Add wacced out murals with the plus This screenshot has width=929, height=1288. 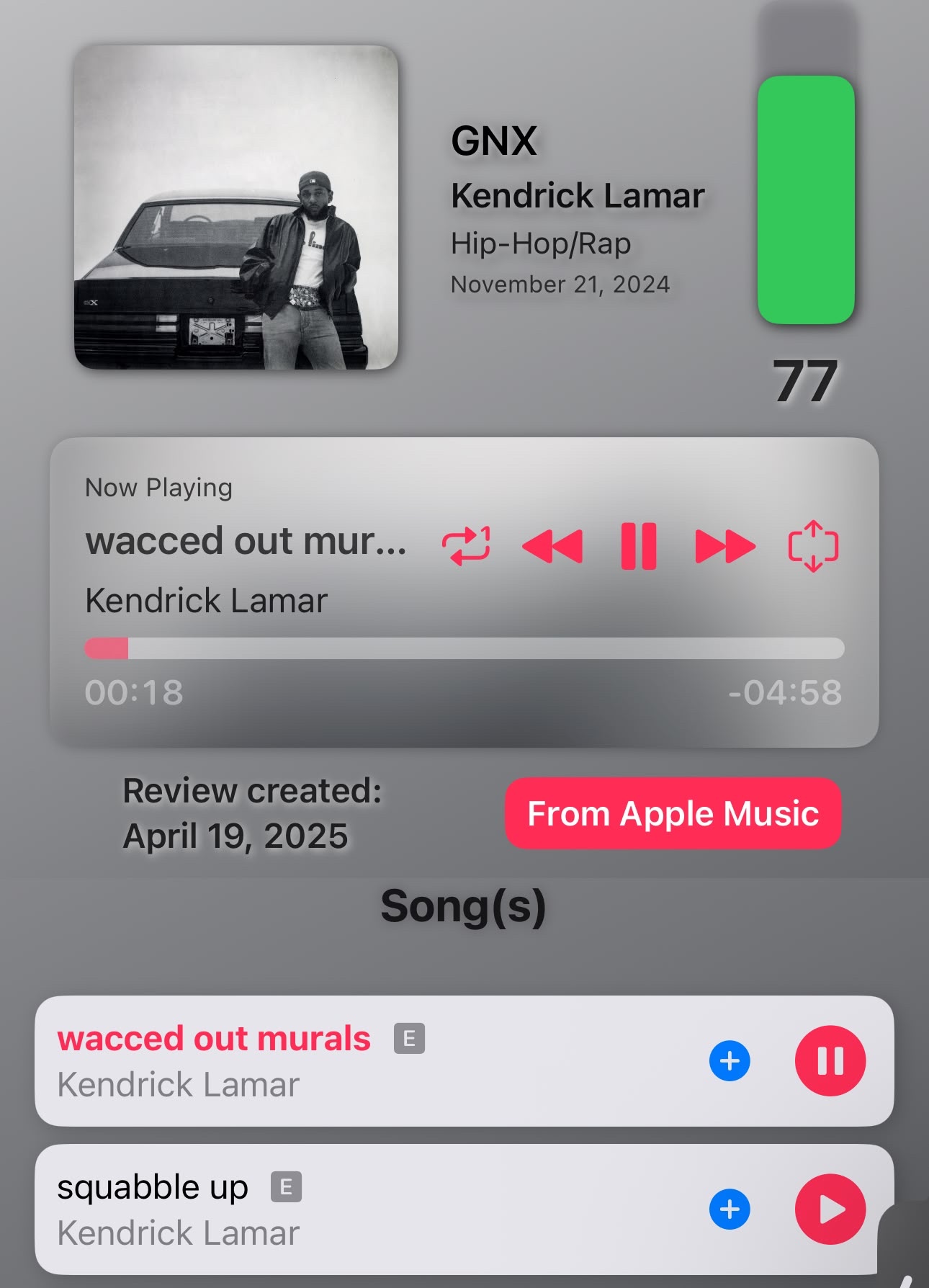pyautogui.click(x=730, y=1060)
